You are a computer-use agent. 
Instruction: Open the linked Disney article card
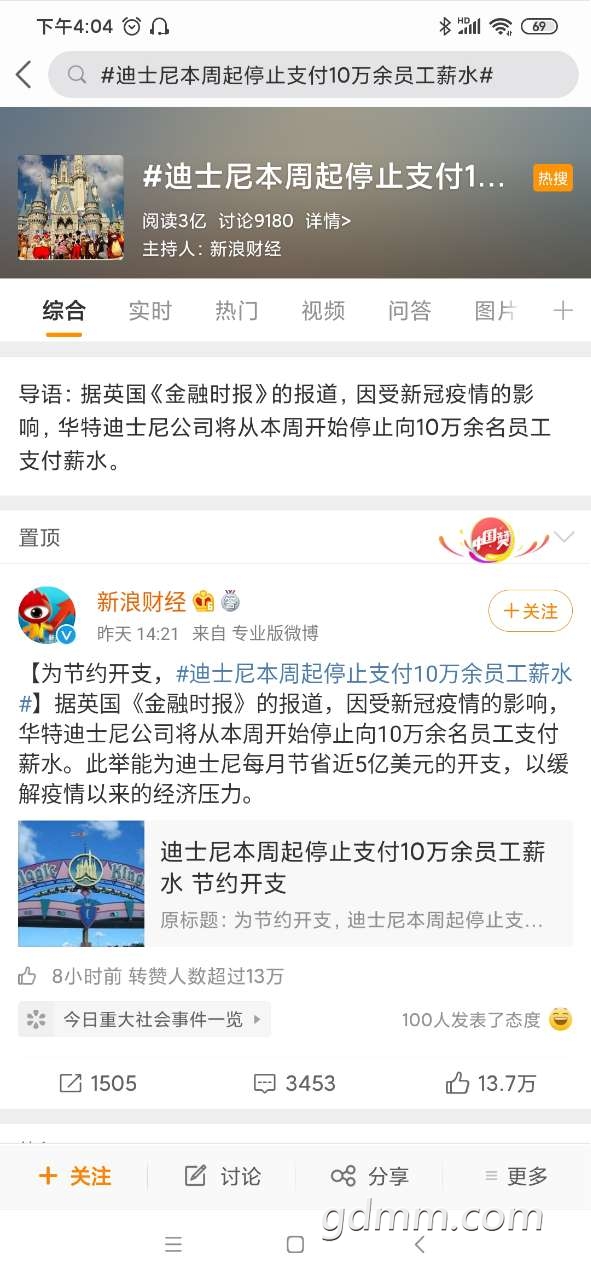pyautogui.click(x=295, y=883)
